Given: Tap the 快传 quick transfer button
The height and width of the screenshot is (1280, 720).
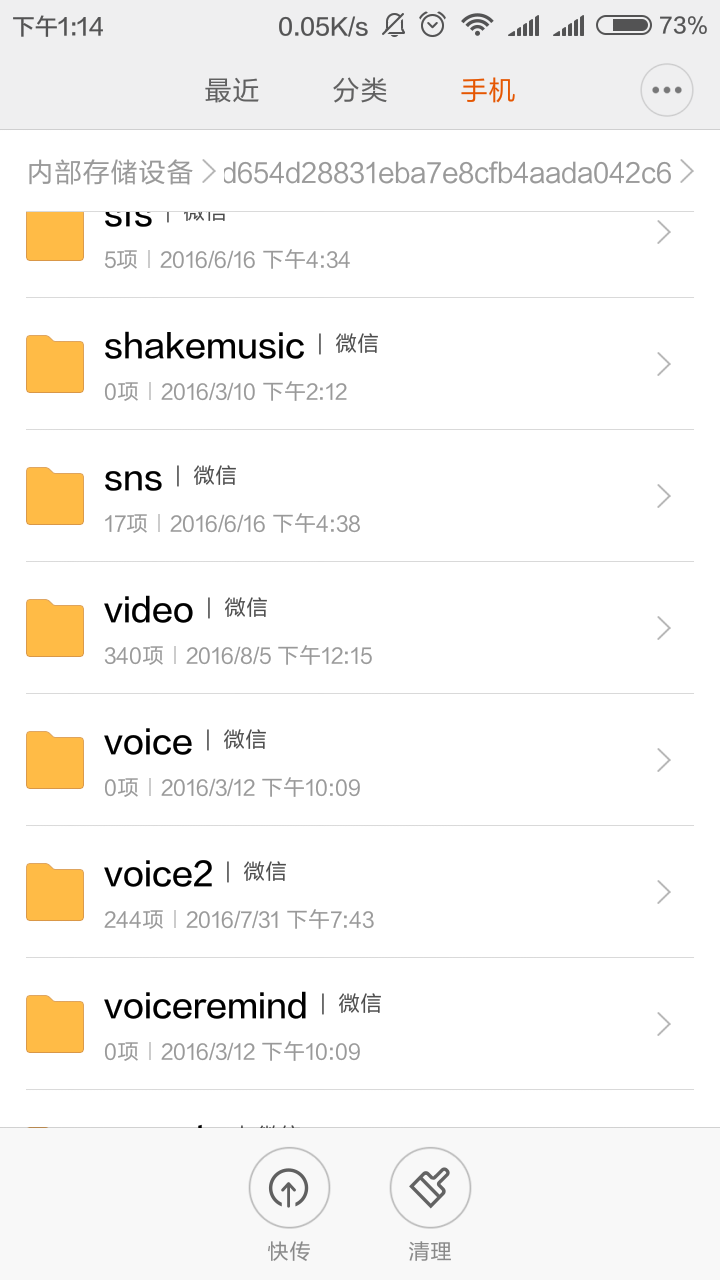Looking at the screenshot, I should [289, 1188].
